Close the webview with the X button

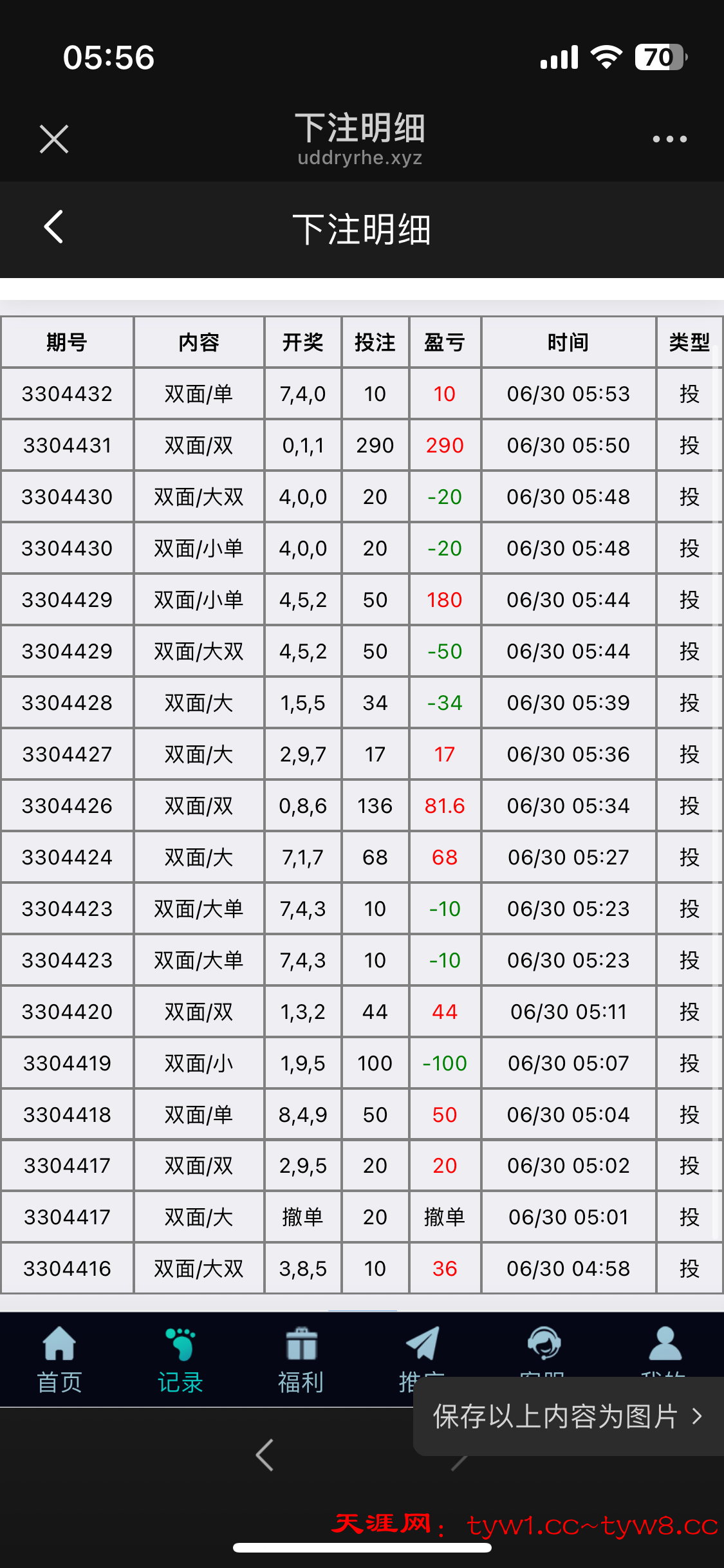click(53, 138)
